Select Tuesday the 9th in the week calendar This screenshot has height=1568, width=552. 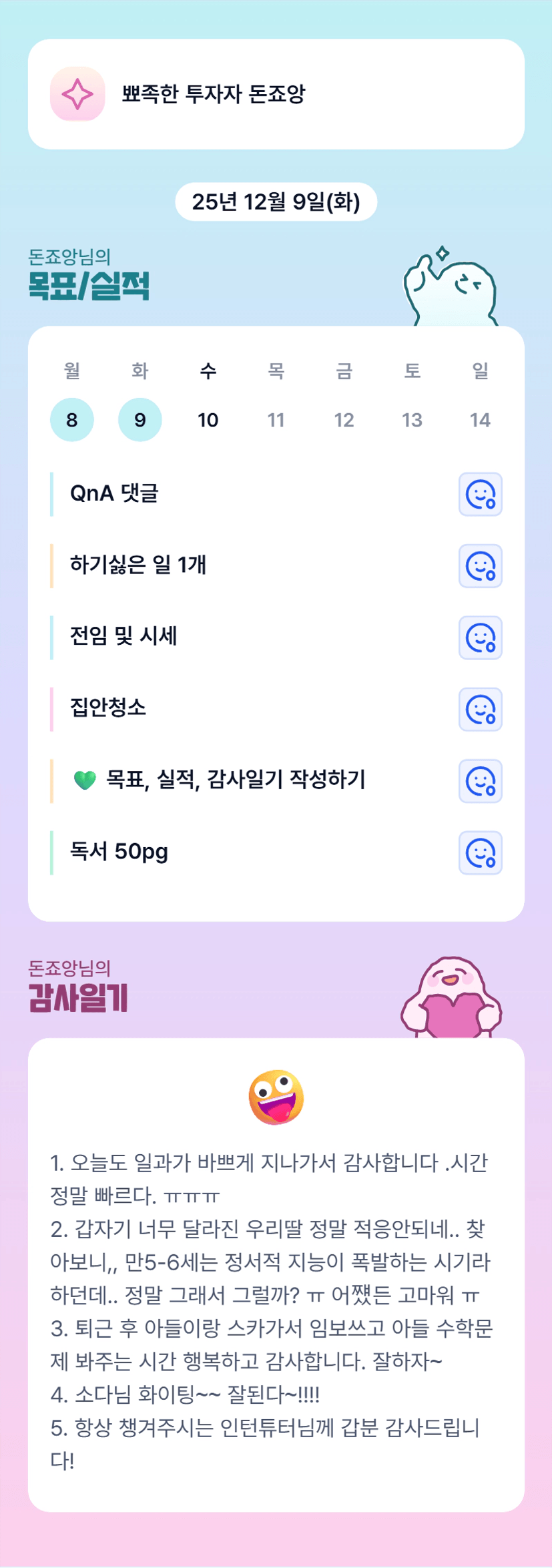(140, 420)
